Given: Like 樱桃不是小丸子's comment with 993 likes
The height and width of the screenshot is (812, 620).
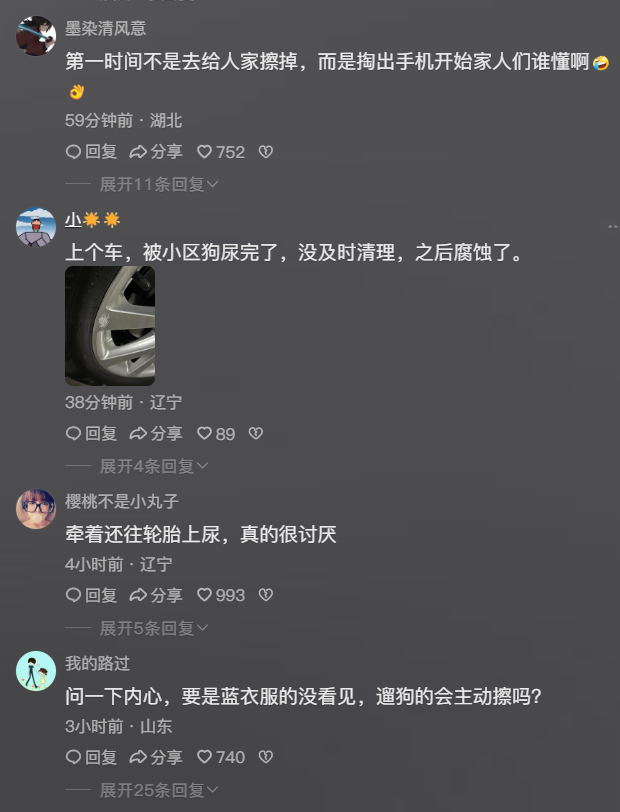Looking at the screenshot, I should pos(220,595).
